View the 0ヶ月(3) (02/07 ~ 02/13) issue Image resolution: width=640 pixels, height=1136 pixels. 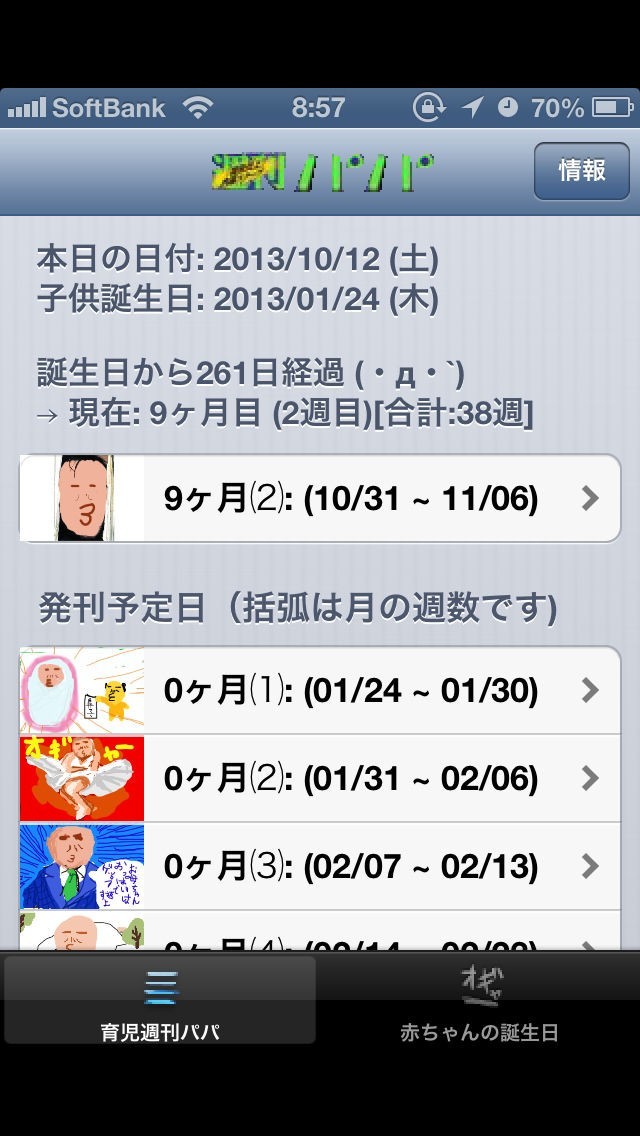tap(320, 866)
